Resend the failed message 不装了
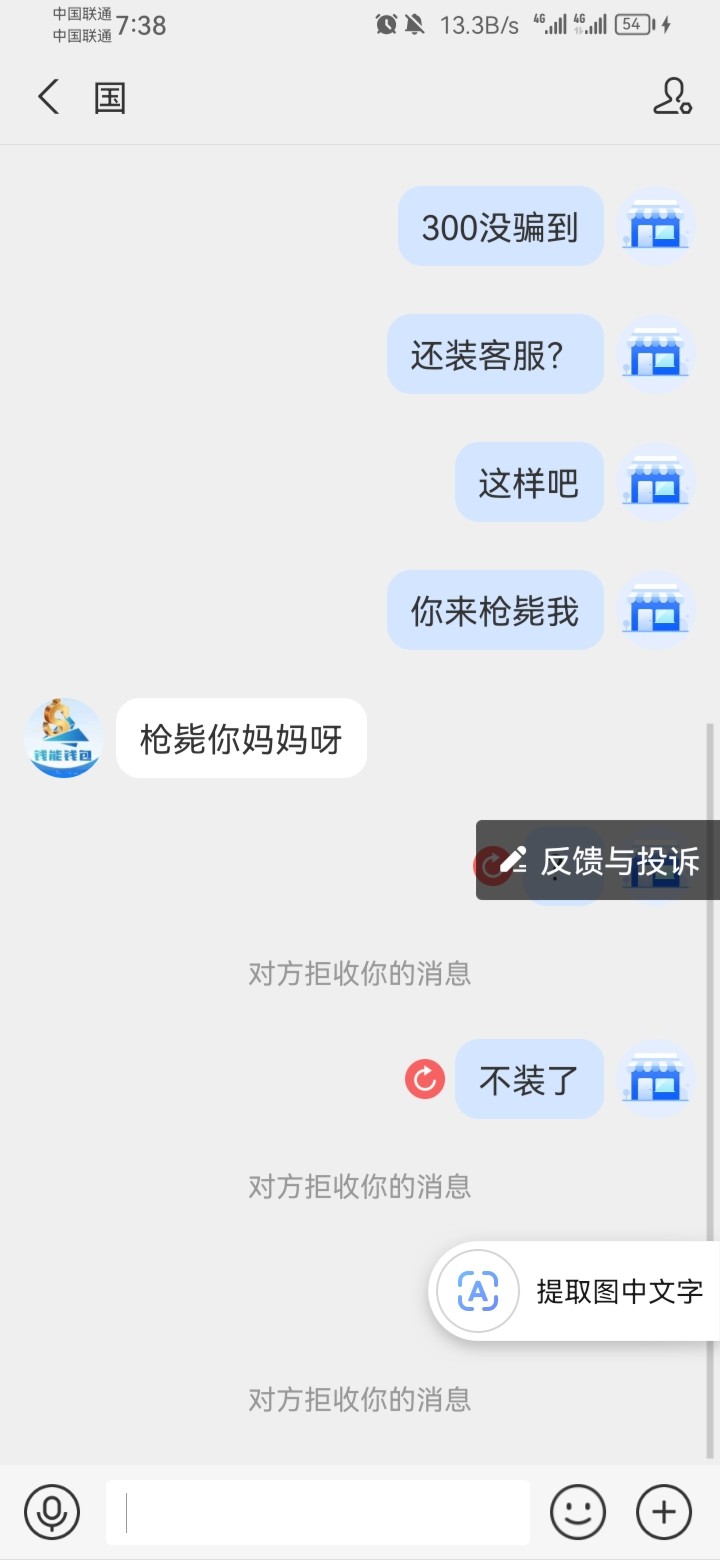The height and width of the screenshot is (1560, 720). point(425,1079)
